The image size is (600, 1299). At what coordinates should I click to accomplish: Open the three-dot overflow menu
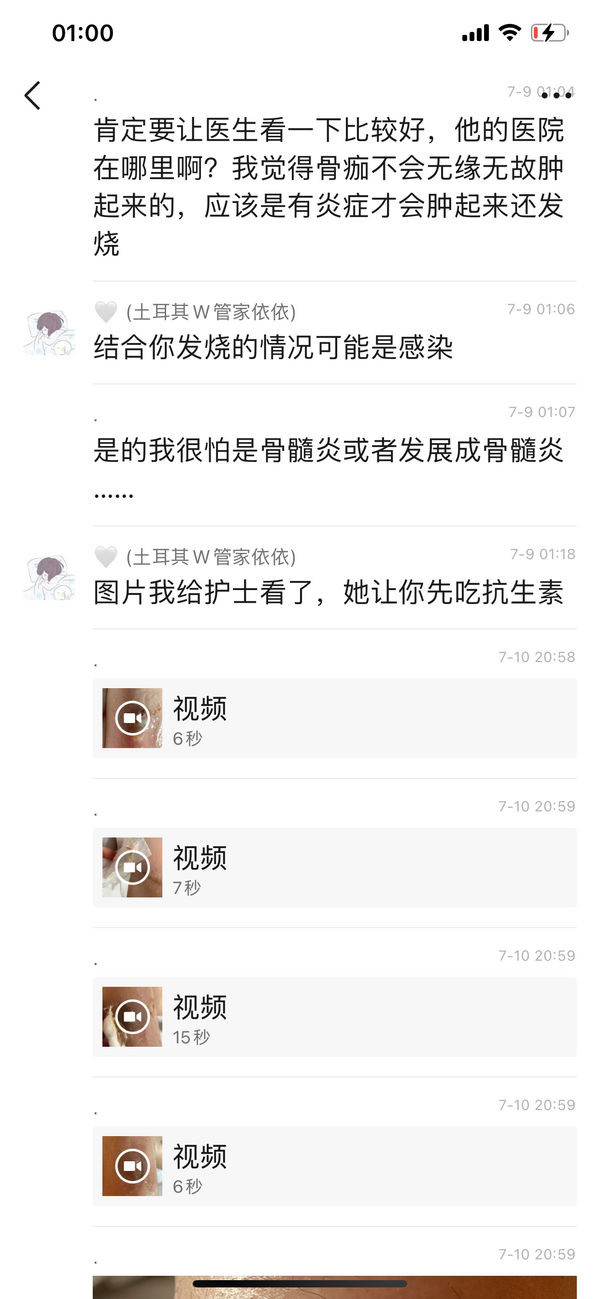[556, 95]
